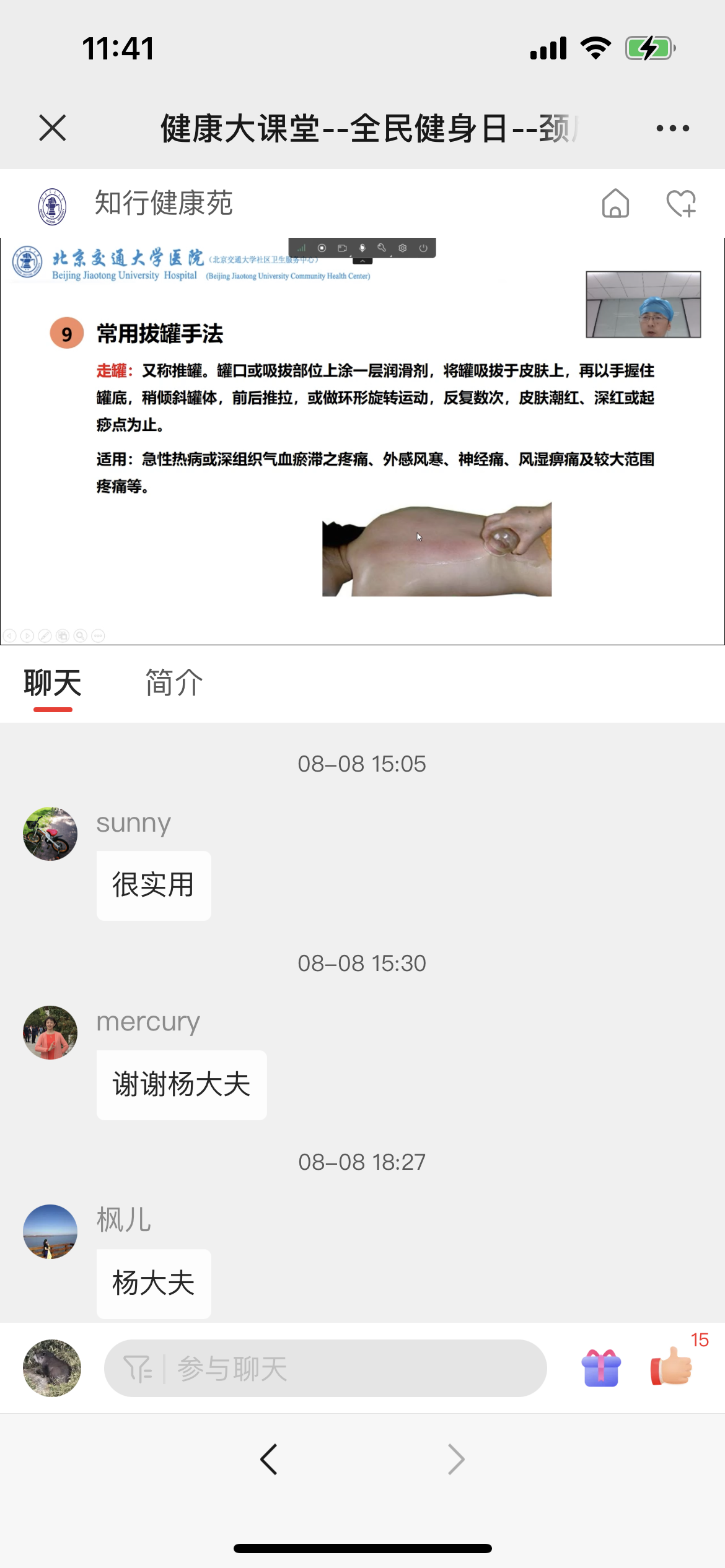Follow channel with the heart-plus icon
The width and height of the screenshot is (725, 1568).
(x=681, y=203)
